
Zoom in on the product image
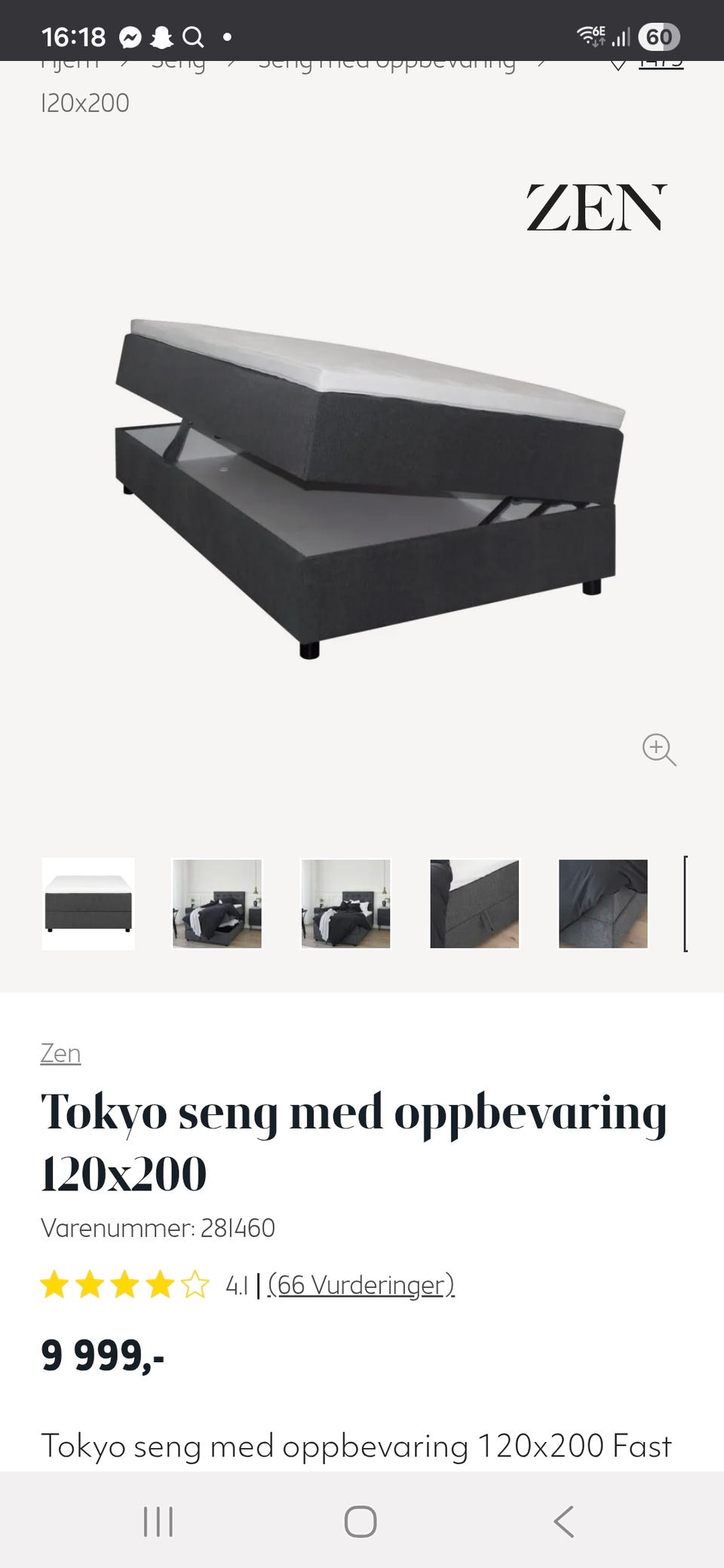[658, 749]
